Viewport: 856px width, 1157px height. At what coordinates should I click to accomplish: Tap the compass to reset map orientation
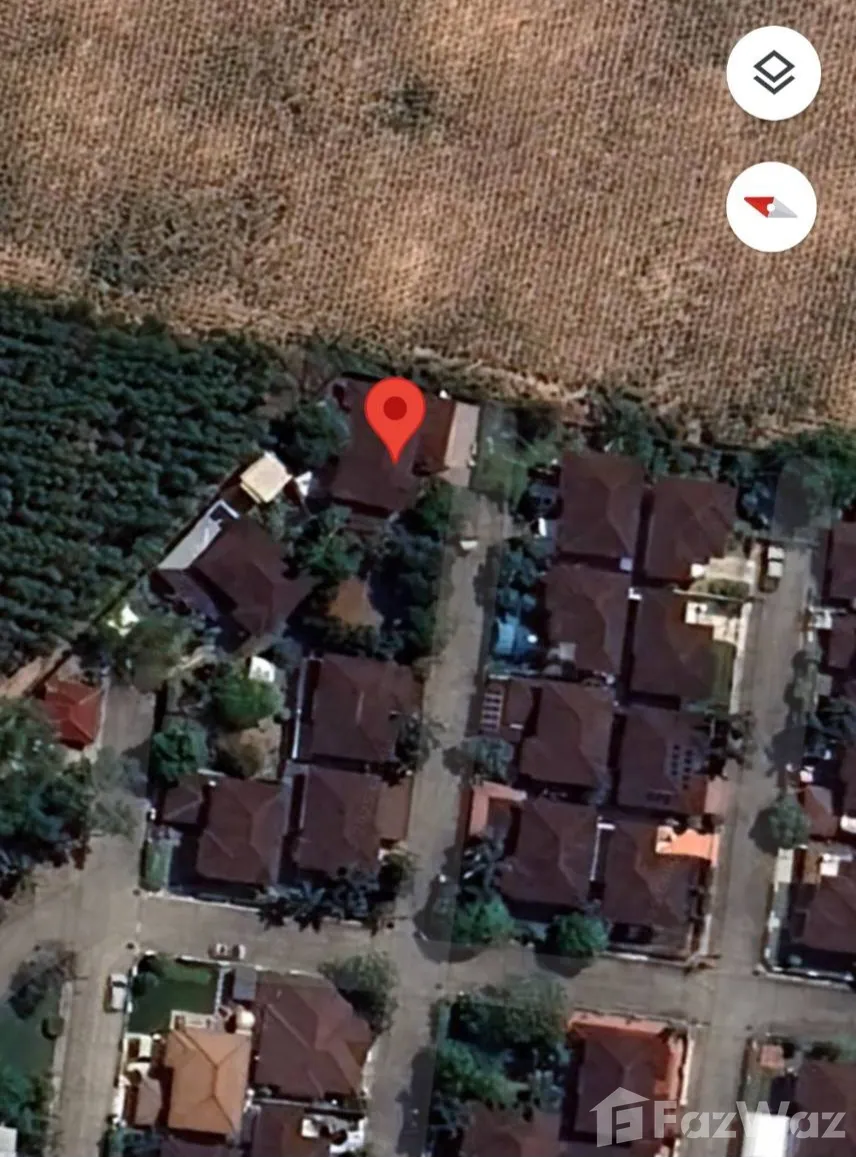[771, 207]
